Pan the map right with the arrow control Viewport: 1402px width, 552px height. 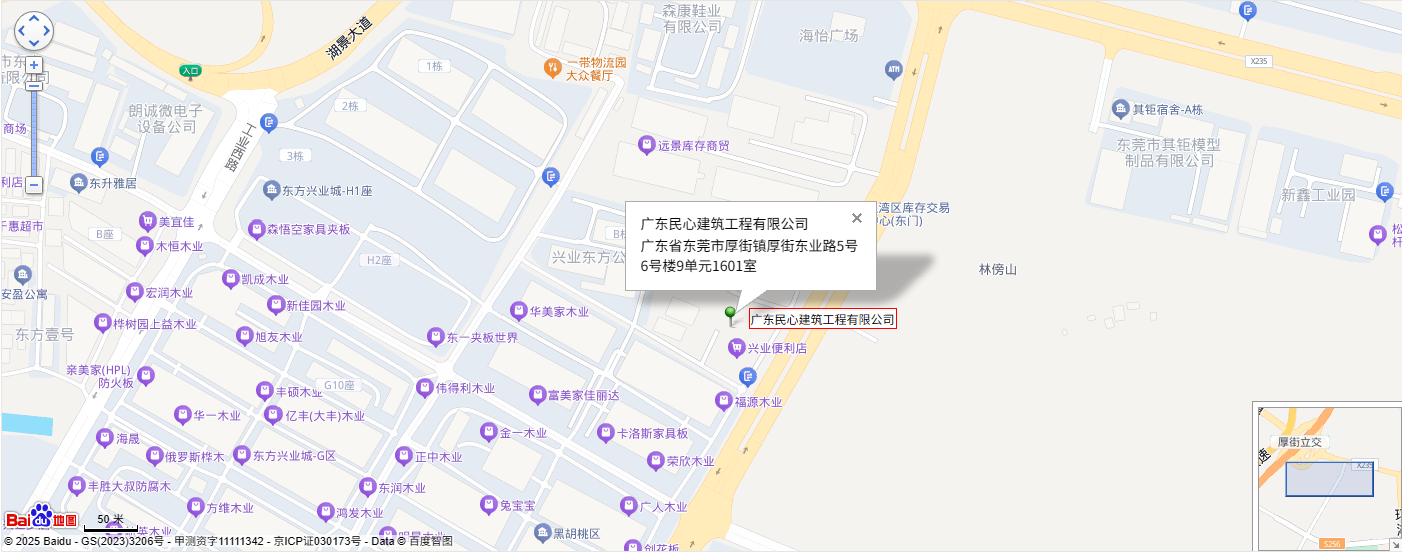point(46,31)
